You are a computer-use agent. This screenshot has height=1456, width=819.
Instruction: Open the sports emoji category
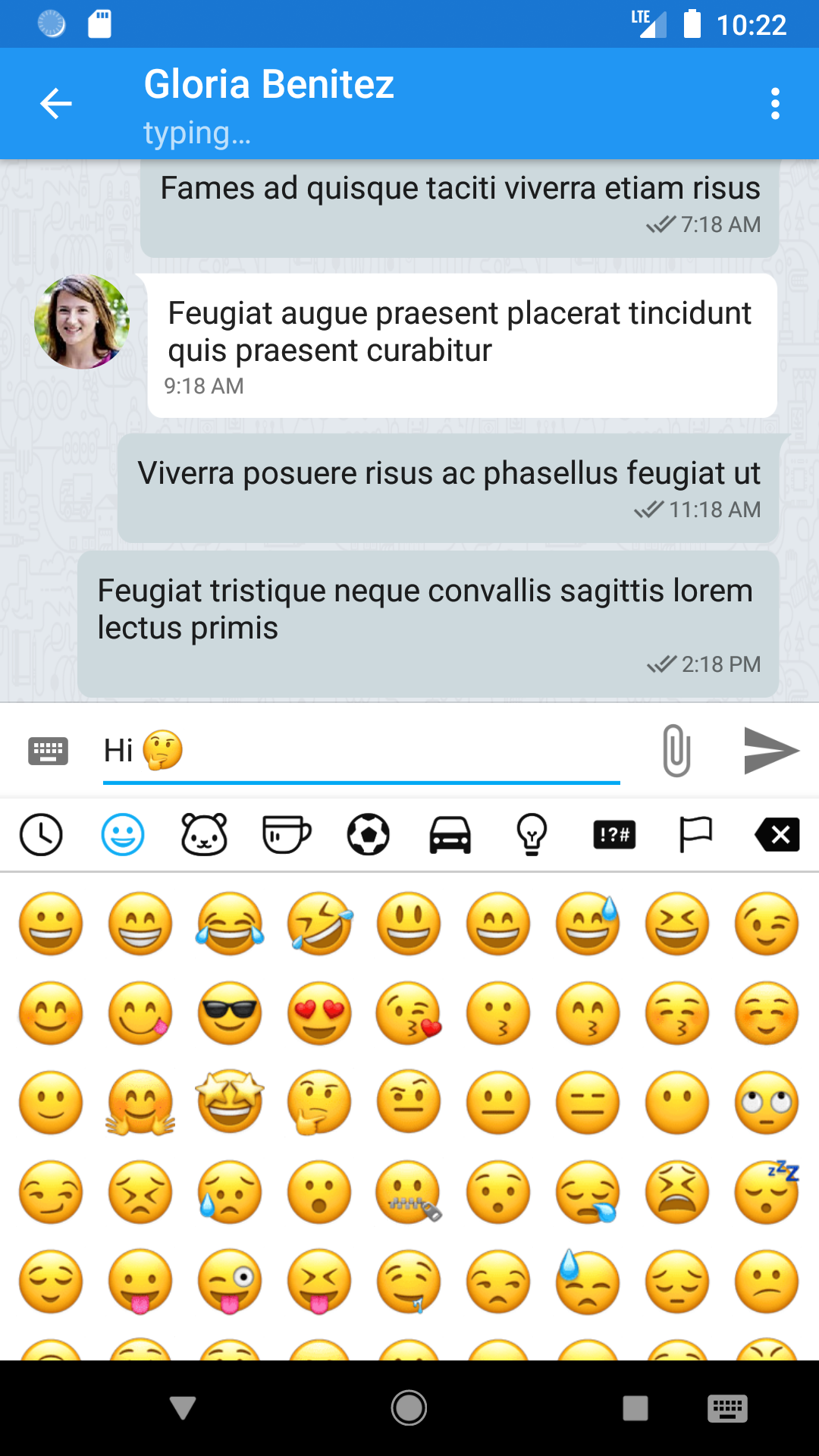pos(369,835)
